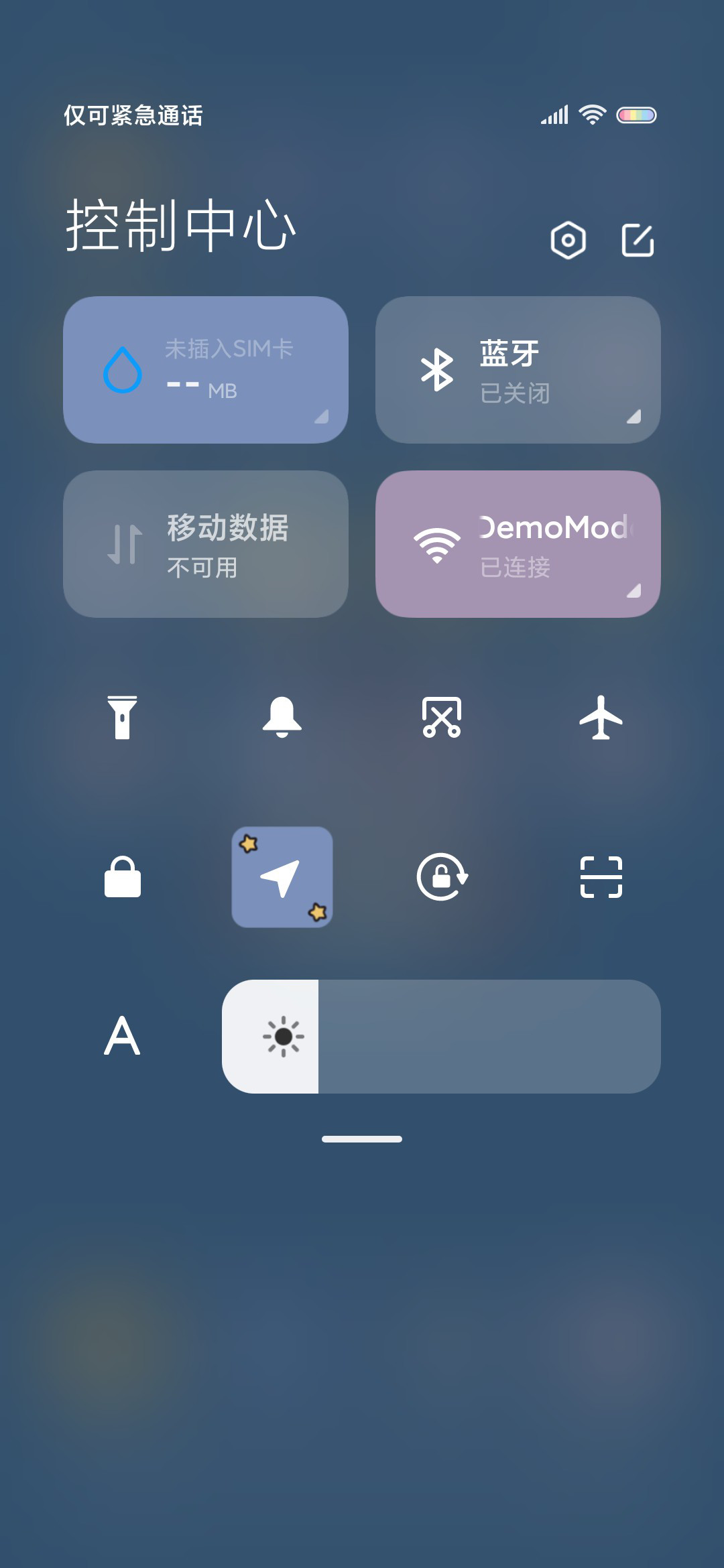This screenshot has height=1568, width=724.
Task: Open the scanner icon
Action: click(601, 876)
